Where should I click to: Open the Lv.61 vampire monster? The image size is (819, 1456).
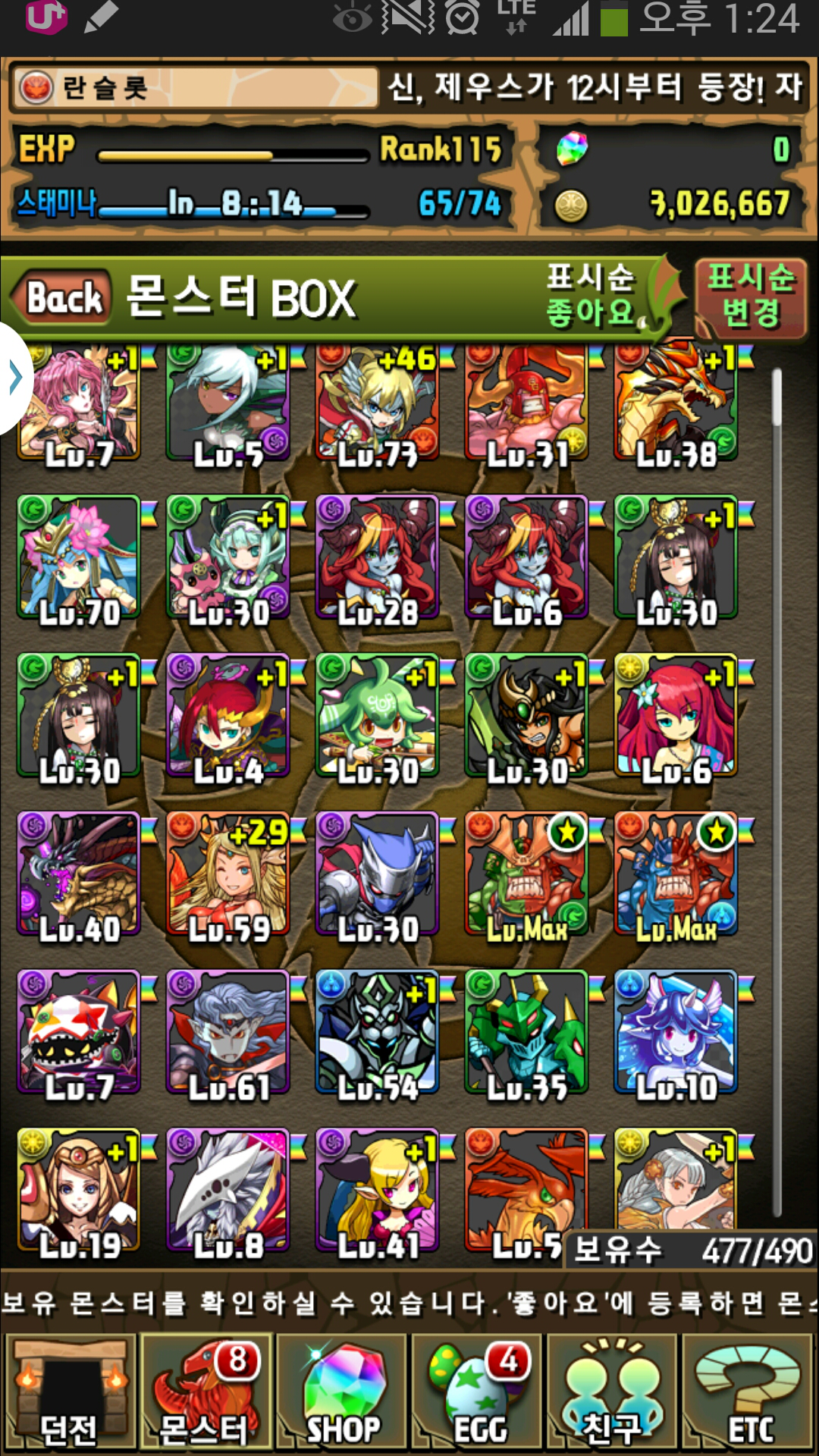click(227, 1031)
